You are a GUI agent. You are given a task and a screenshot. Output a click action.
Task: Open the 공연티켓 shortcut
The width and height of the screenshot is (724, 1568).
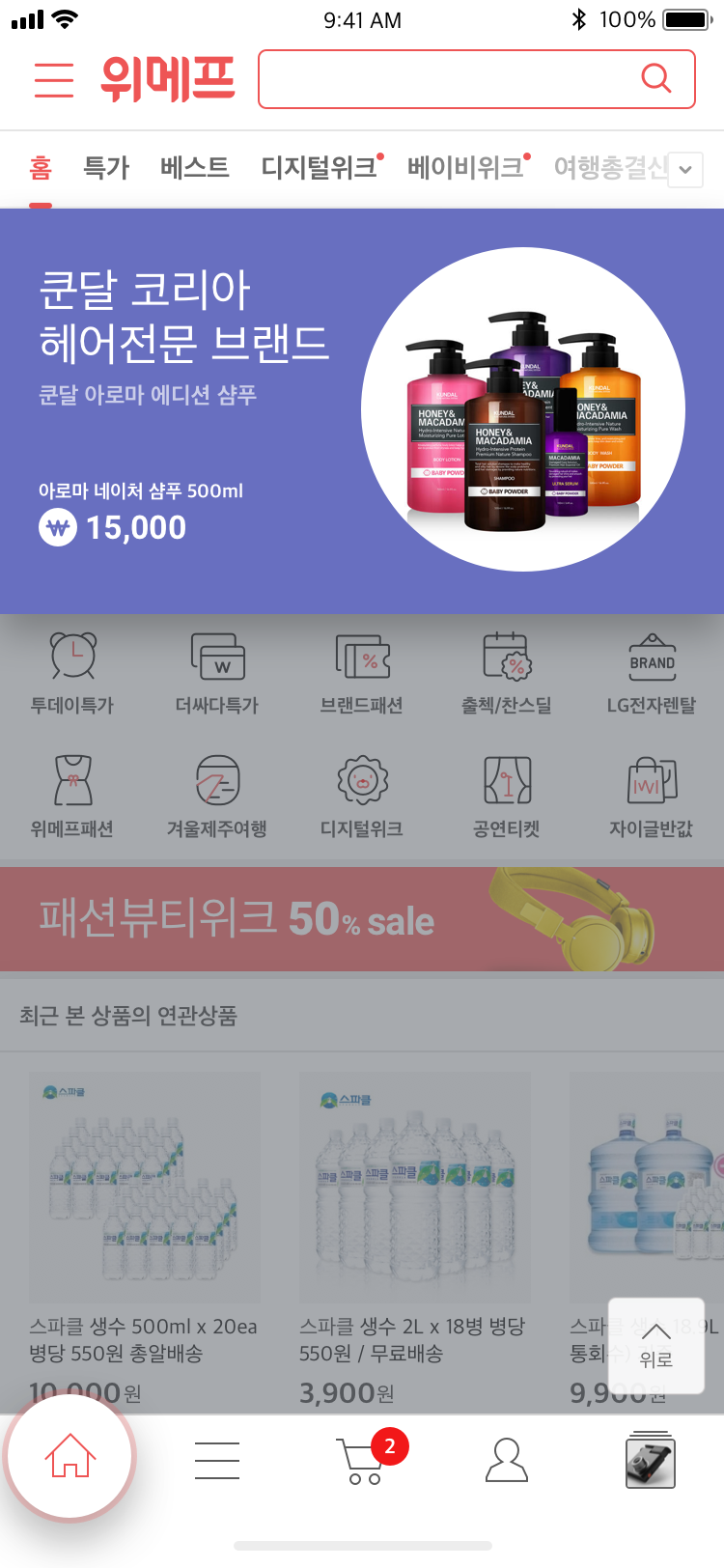click(507, 797)
